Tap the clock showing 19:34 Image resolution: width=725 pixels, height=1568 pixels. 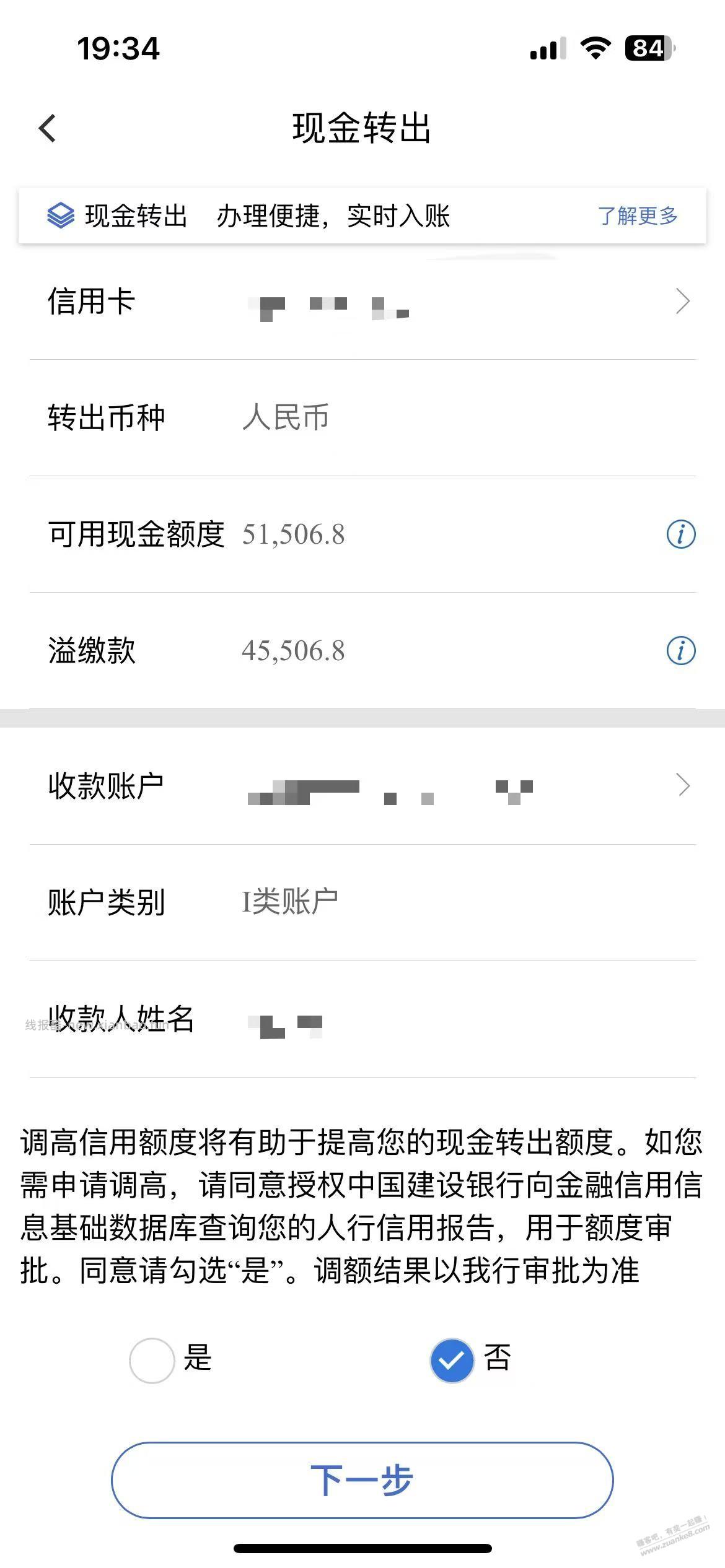(x=120, y=47)
